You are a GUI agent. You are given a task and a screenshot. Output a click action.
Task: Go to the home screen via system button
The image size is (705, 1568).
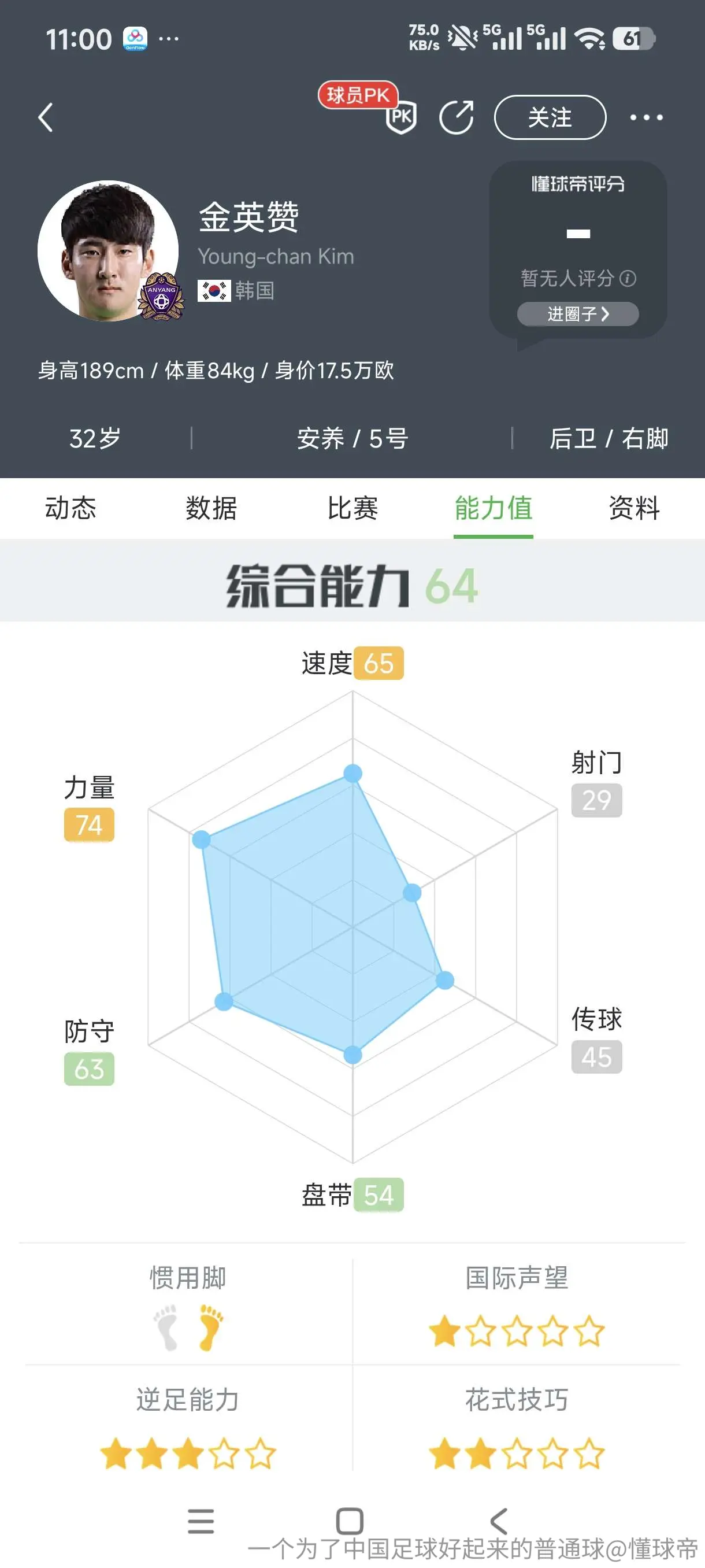coord(350,1521)
